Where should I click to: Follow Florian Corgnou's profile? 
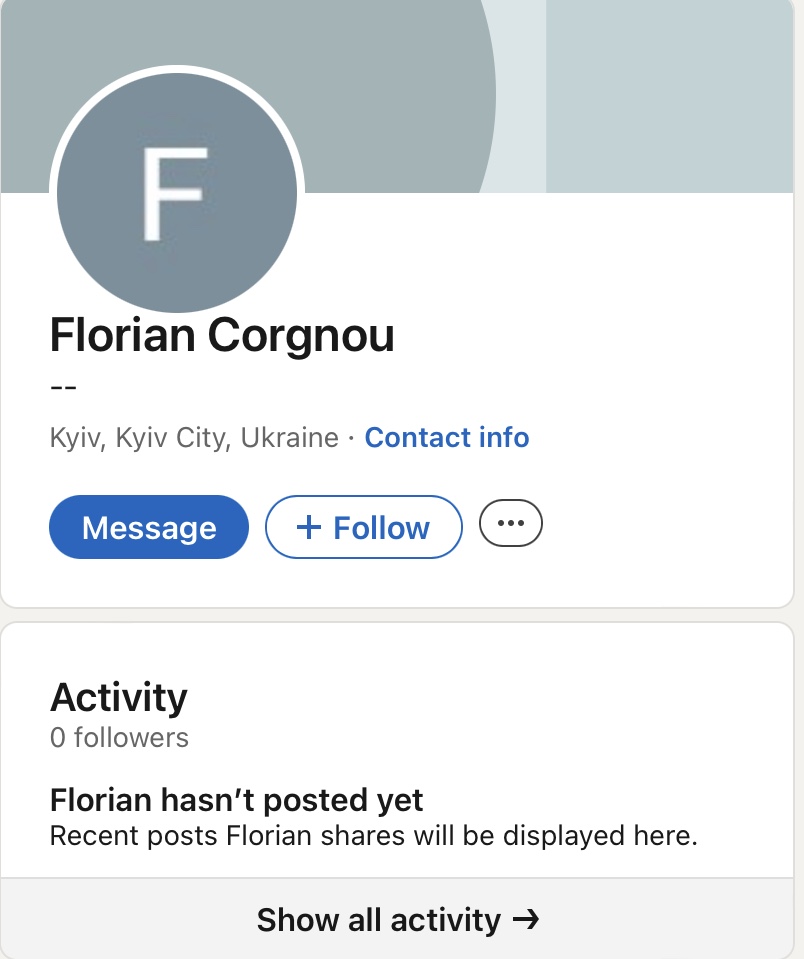(364, 527)
